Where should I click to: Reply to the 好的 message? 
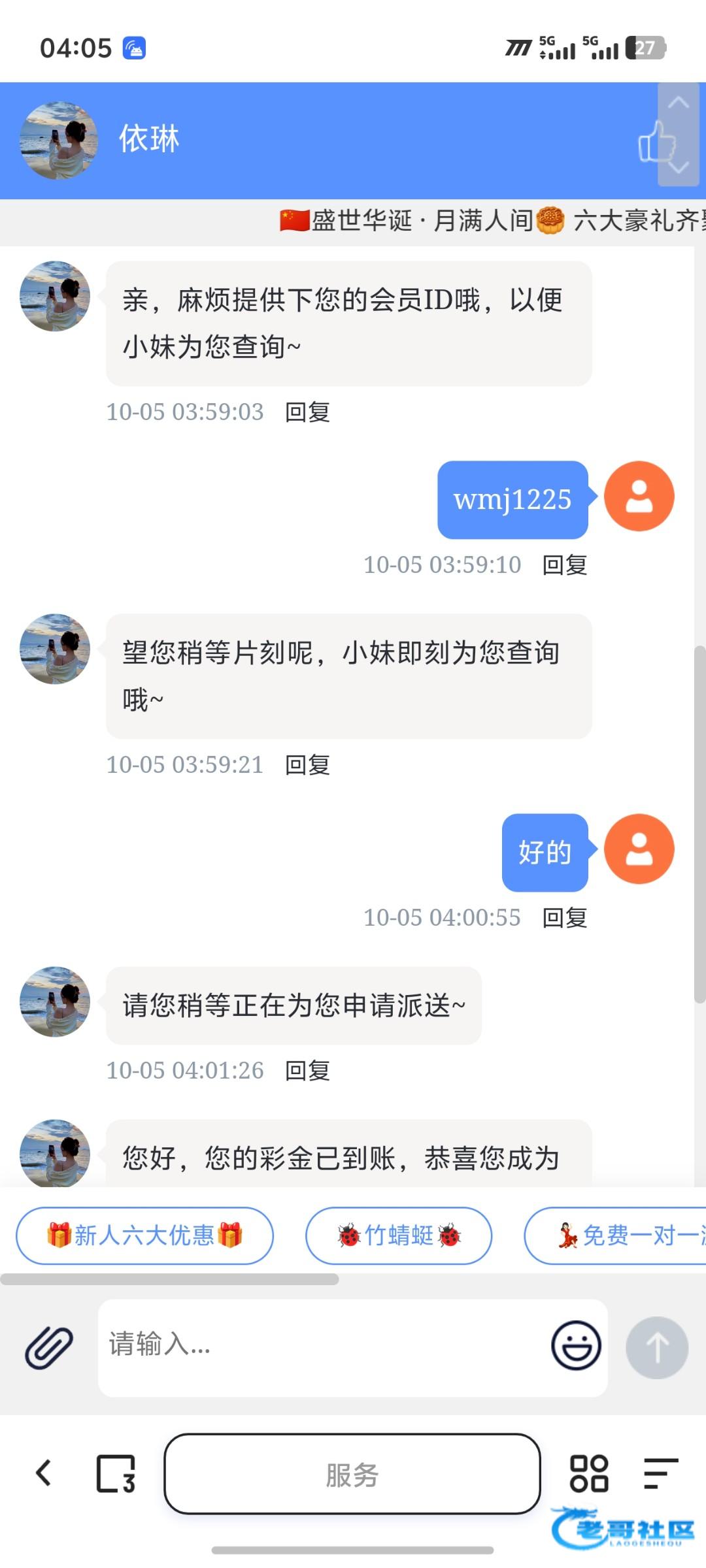coord(565,918)
